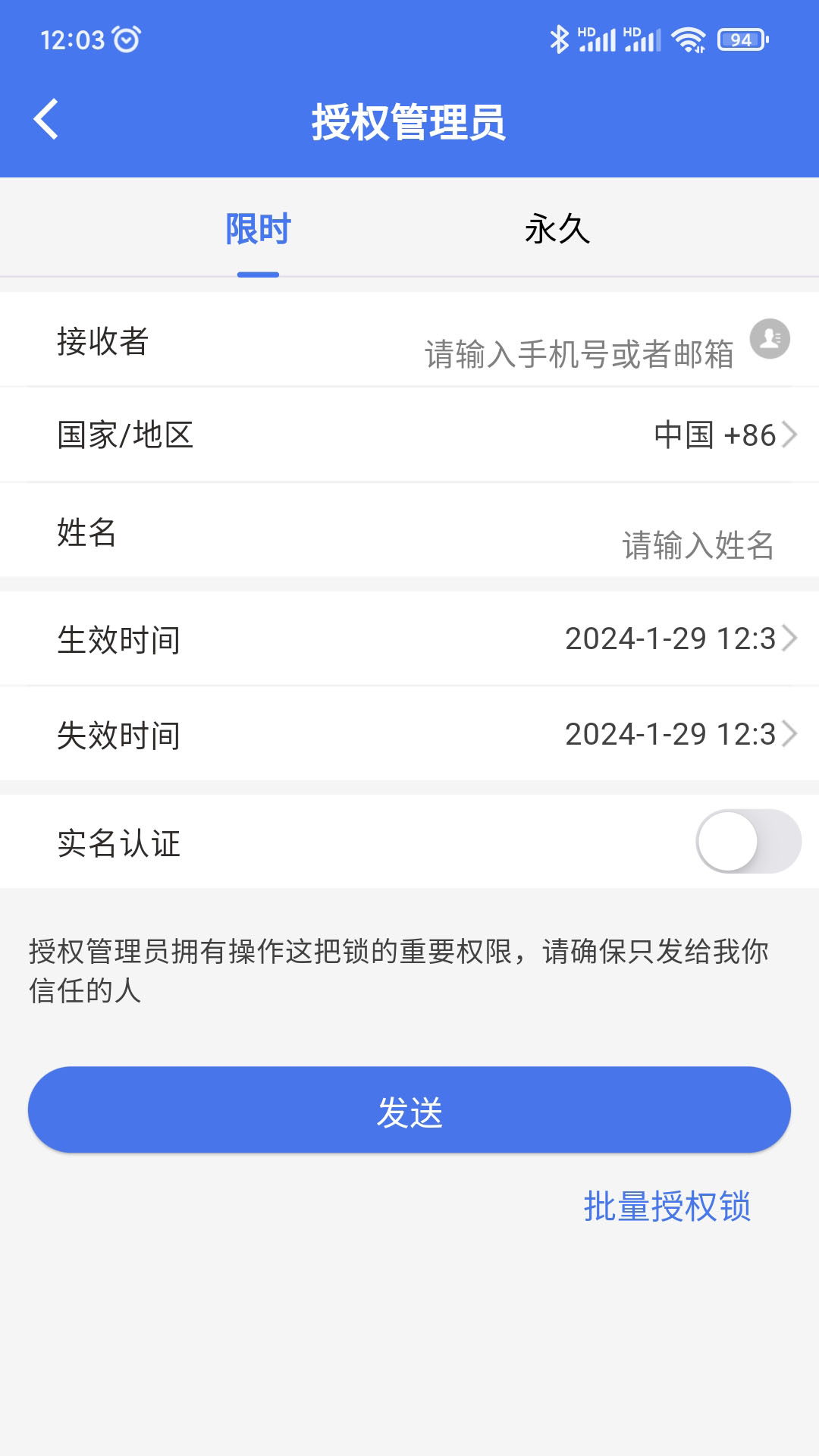Send the authorization with 发送
The image size is (819, 1456).
(409, 1110)
